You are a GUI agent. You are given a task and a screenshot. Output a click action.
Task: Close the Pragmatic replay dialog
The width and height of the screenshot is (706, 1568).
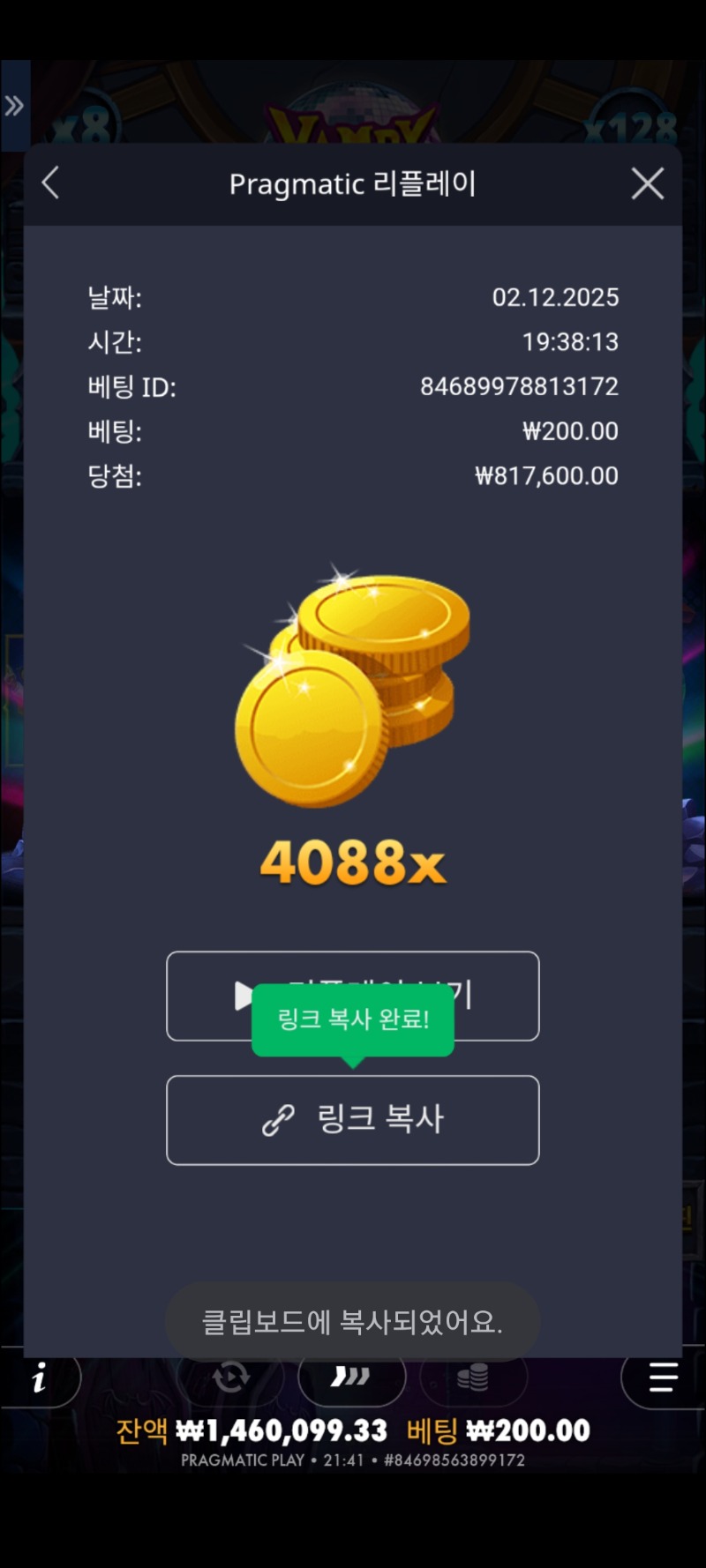click(647, 183)
